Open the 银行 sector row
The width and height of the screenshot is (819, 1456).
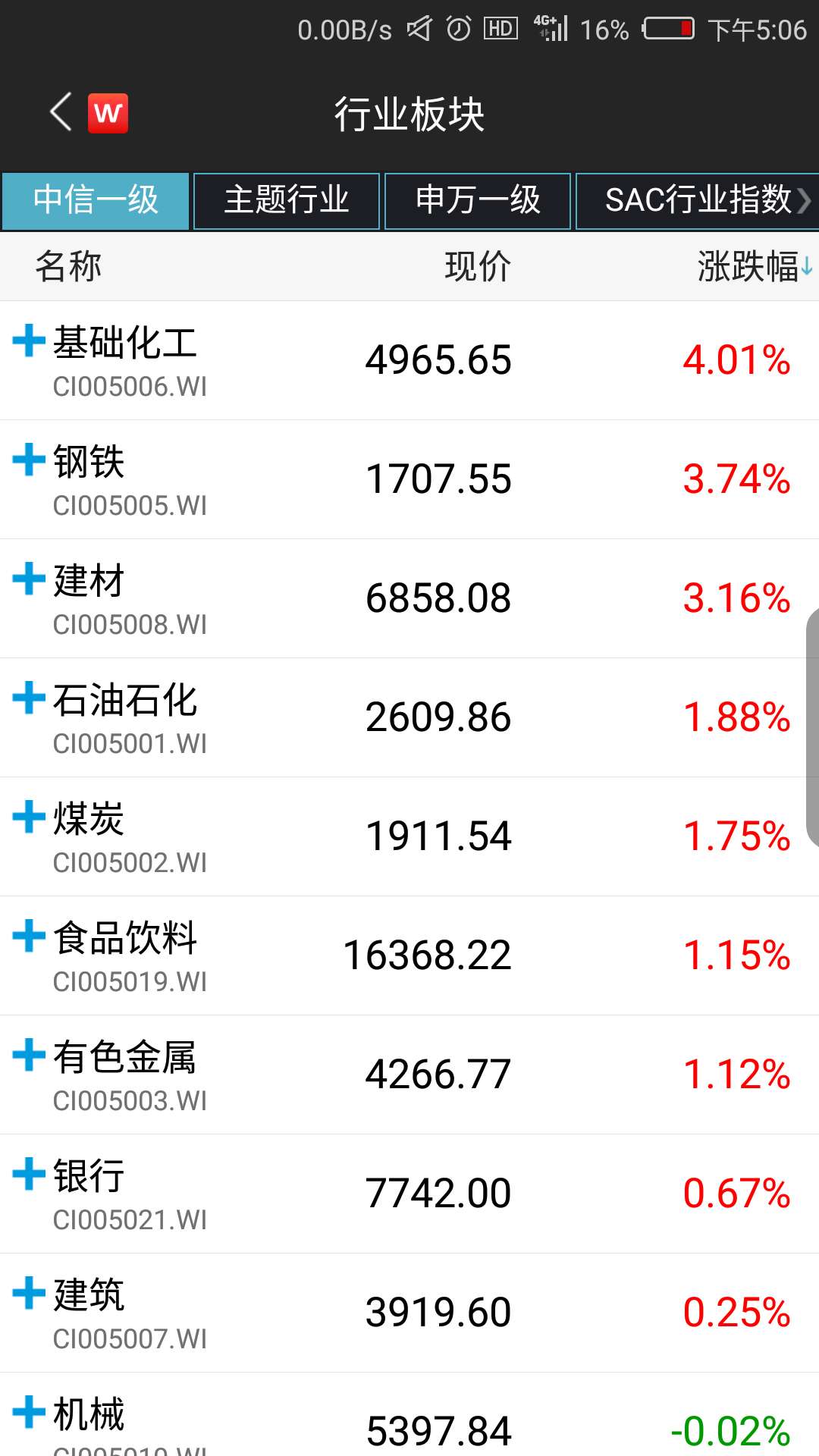pos(409,1194)
